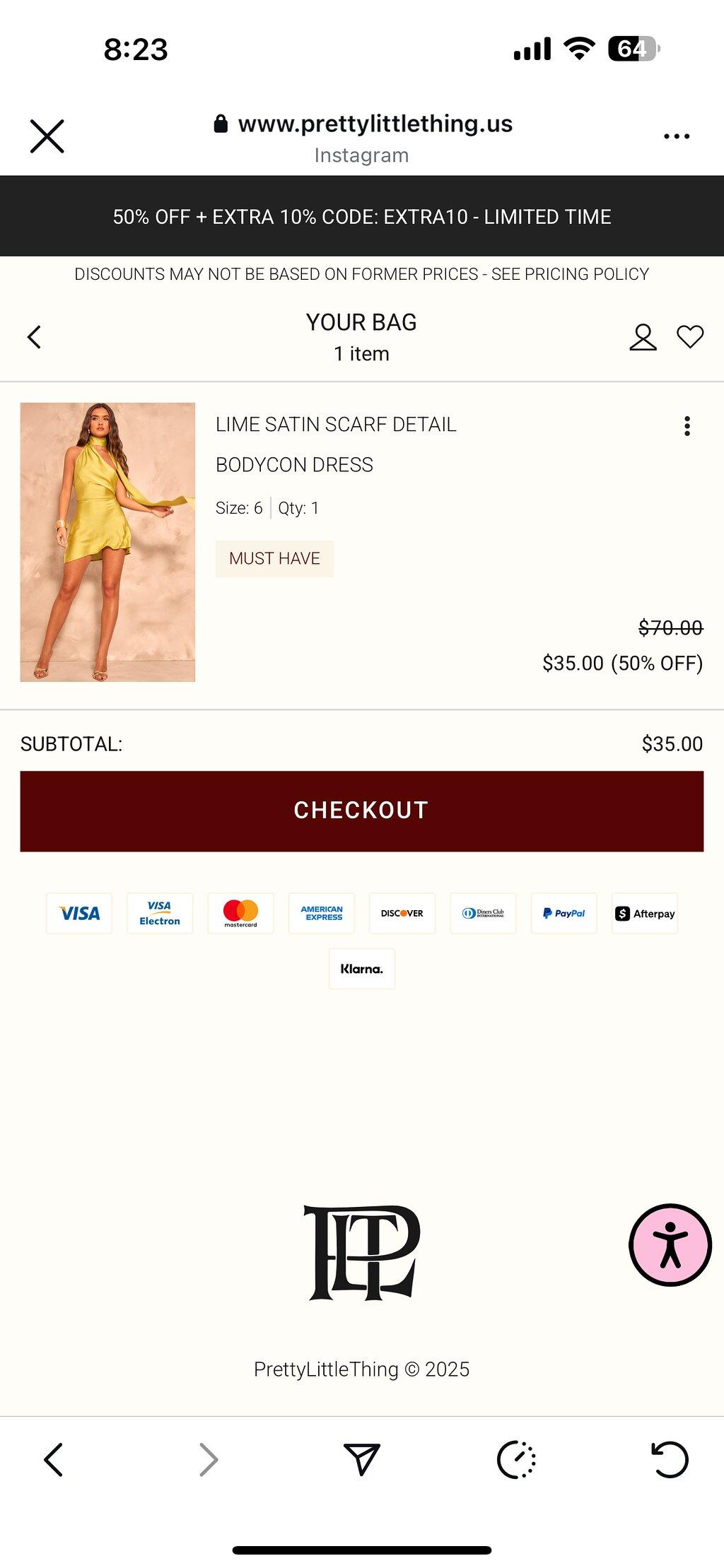The image size is (724, 1568).
Task: Go back from Your Bag page
Action: (34, 337)
